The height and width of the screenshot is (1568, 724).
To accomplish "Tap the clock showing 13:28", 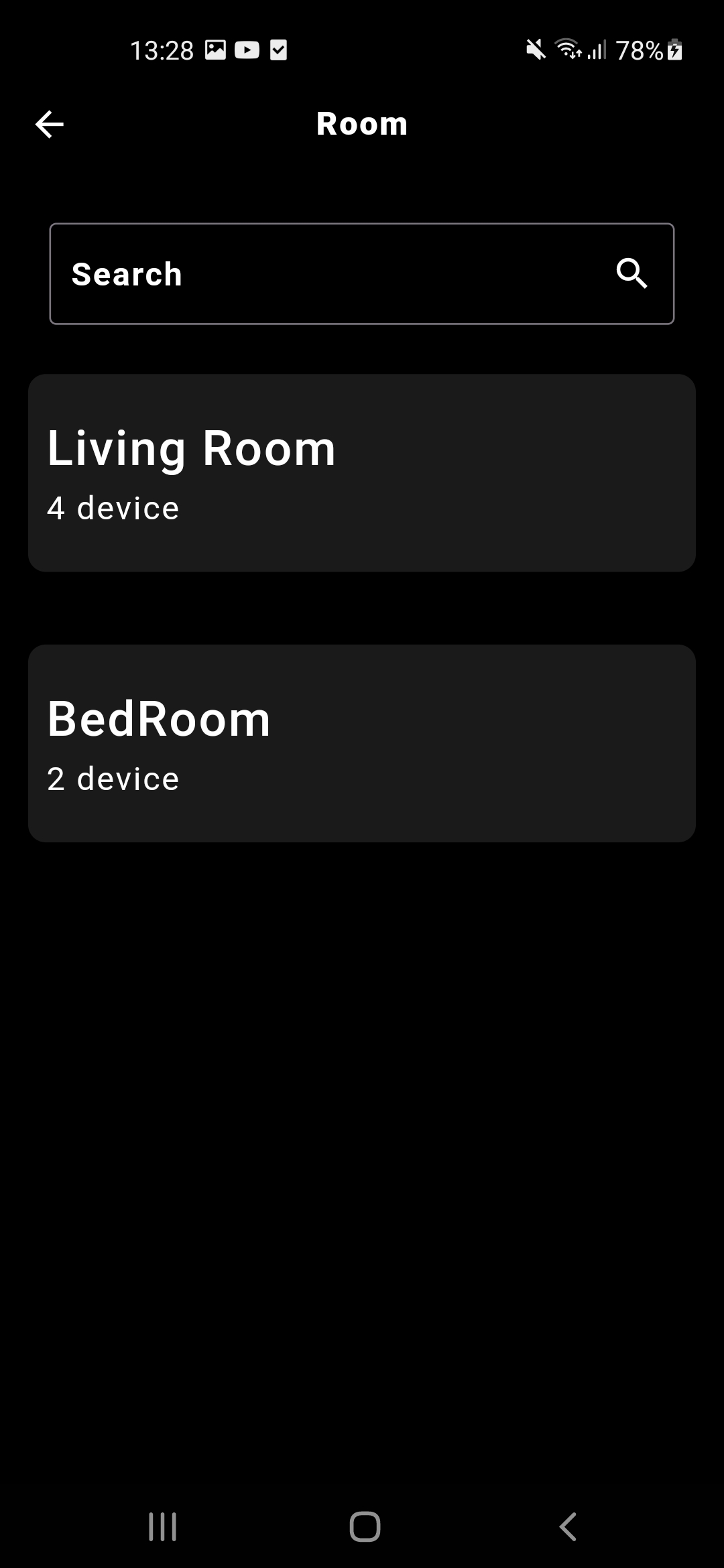I will [x=161, y=50].
